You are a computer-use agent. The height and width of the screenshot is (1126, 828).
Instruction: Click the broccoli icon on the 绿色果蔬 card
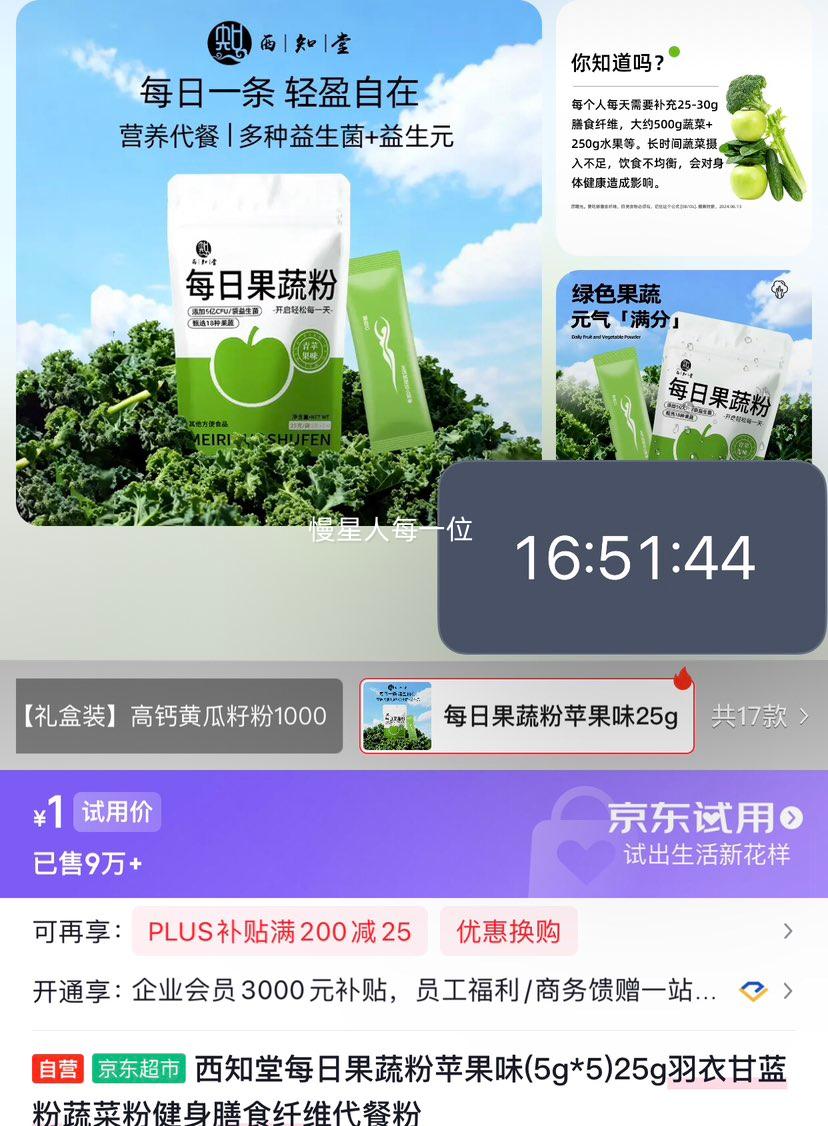(779, 288)
